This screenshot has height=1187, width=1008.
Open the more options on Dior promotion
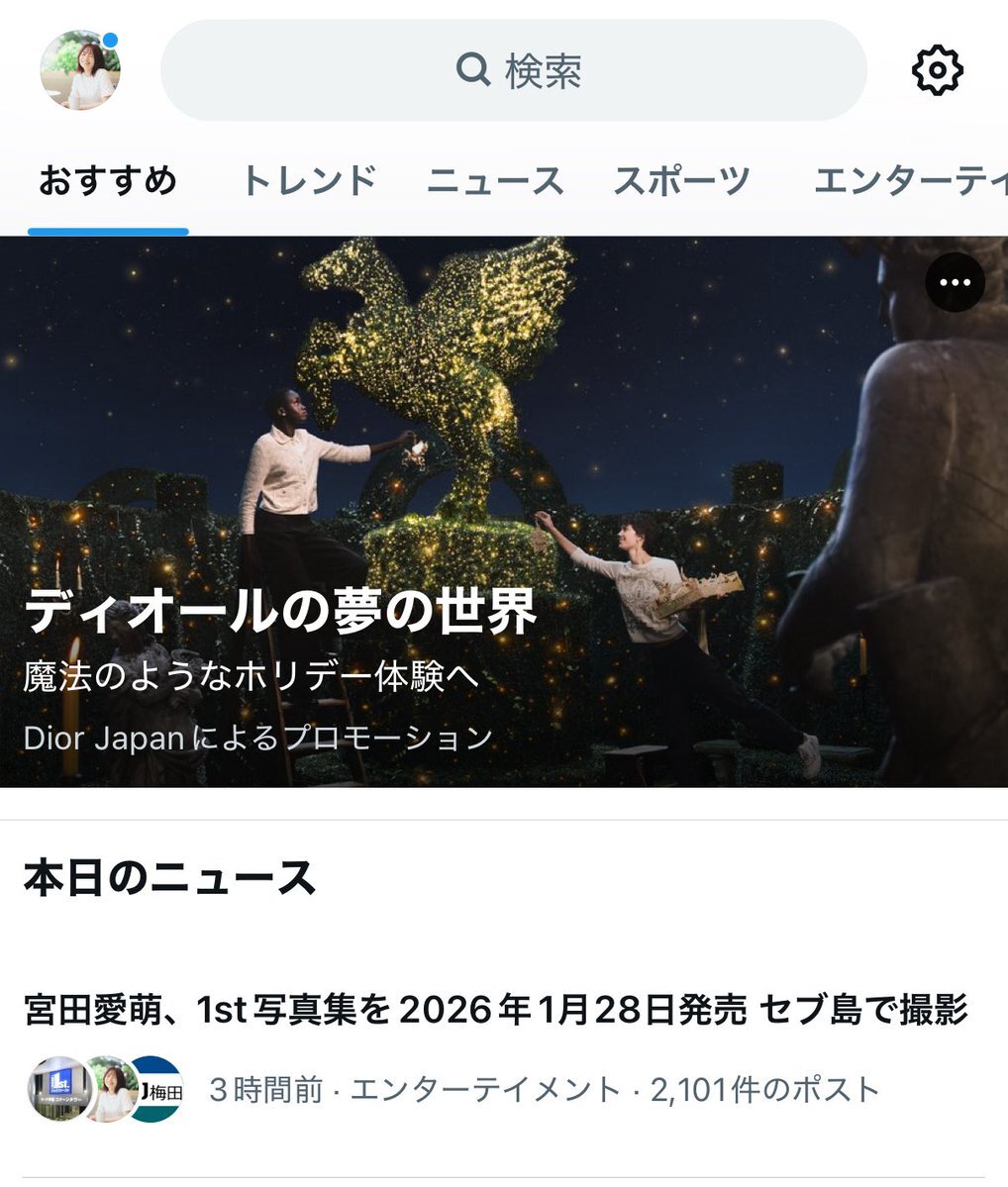(x=955, y=282)
